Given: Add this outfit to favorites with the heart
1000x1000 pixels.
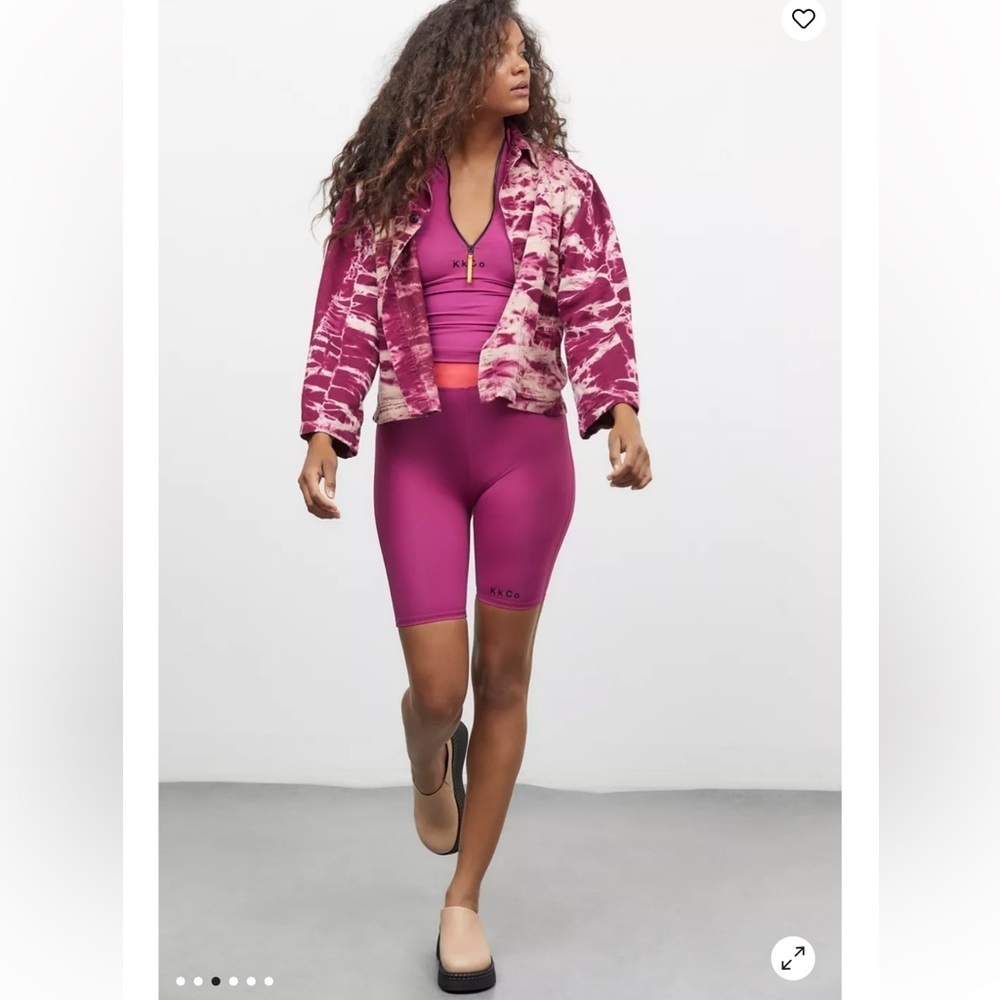Looking at the screenshot, I should click(x=803, y=19).
